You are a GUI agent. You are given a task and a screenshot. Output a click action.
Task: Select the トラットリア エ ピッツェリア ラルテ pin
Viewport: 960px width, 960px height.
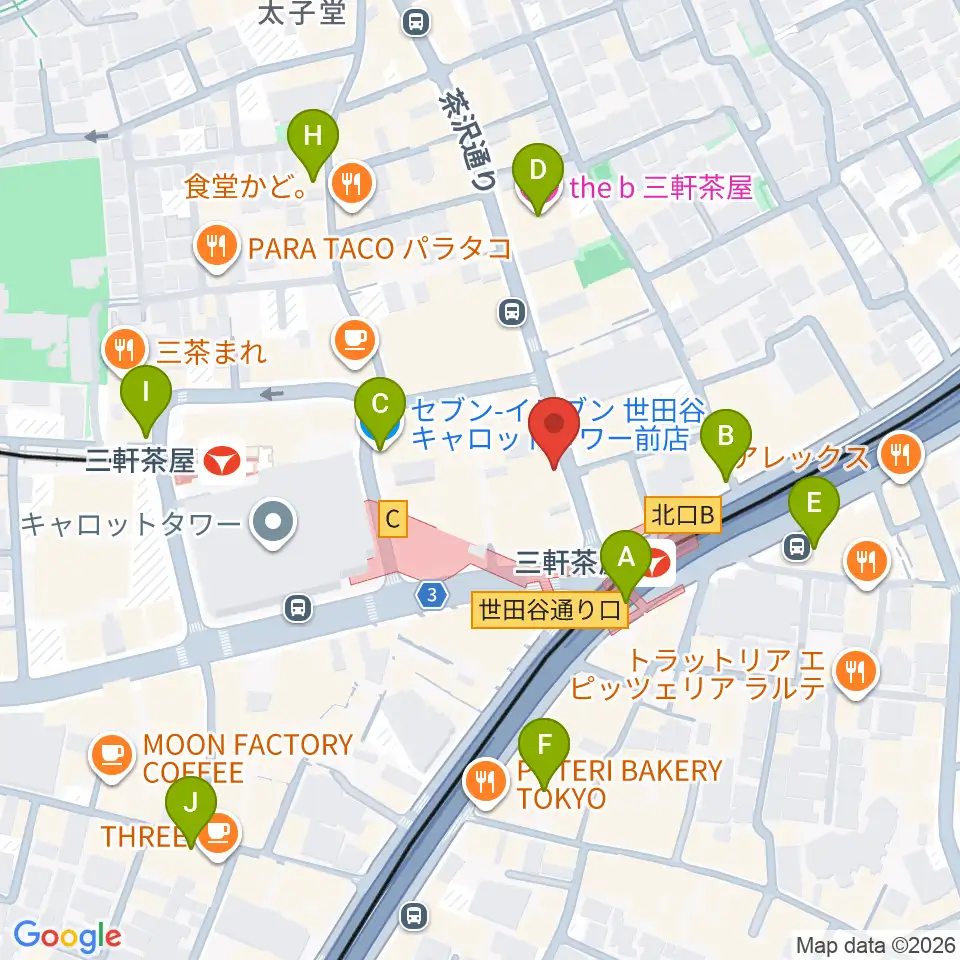(856, 673)
